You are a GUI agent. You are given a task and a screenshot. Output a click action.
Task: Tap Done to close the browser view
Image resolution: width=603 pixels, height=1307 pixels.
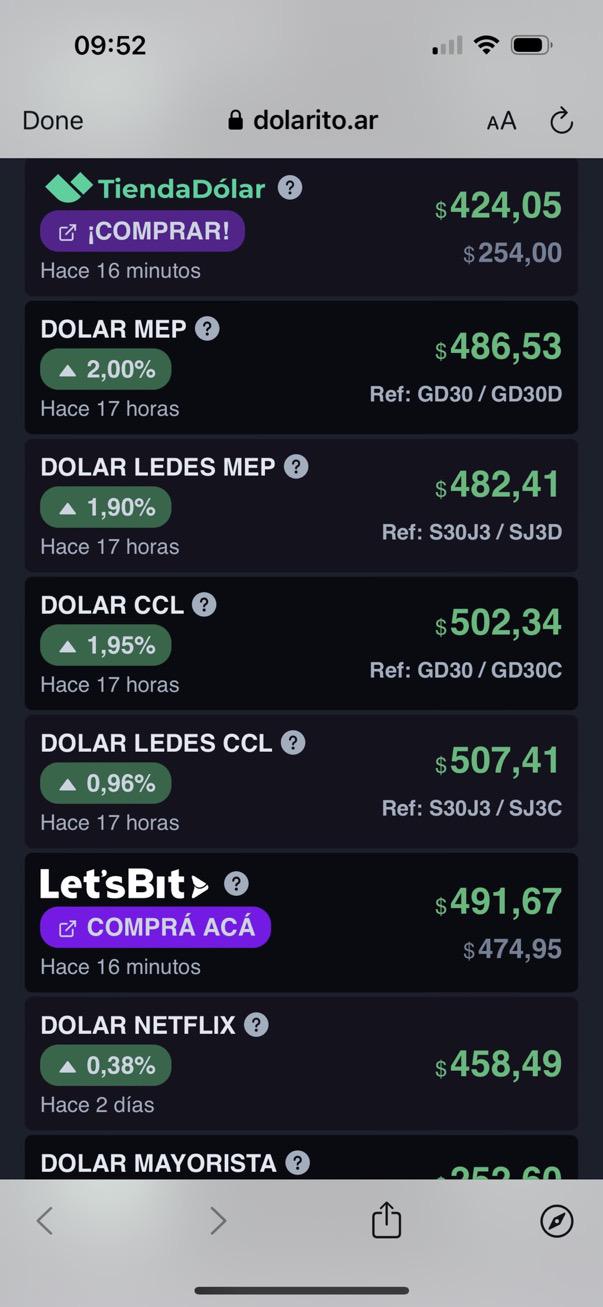point(53,121)
